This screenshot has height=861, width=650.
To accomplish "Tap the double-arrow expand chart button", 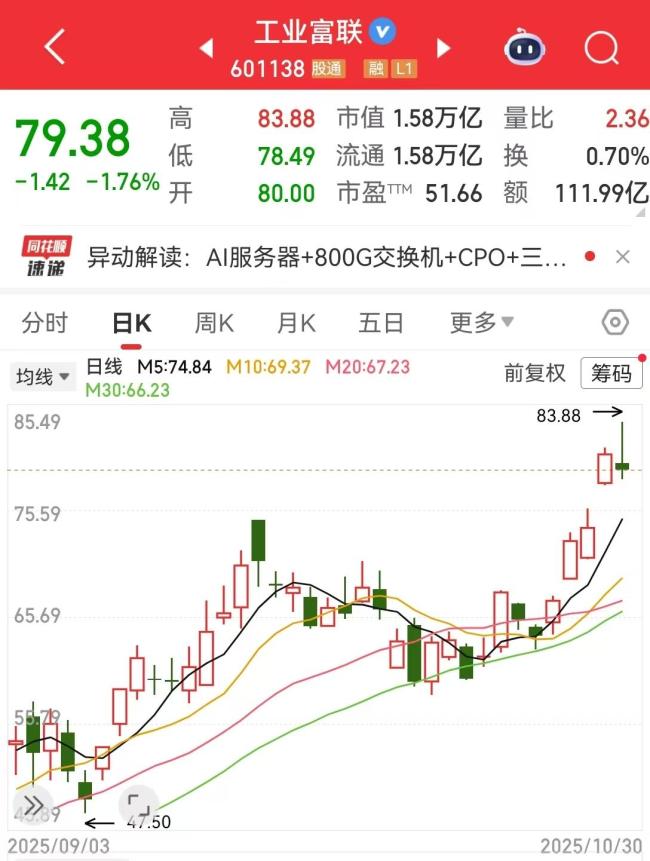I will click(x=32, y=805).
